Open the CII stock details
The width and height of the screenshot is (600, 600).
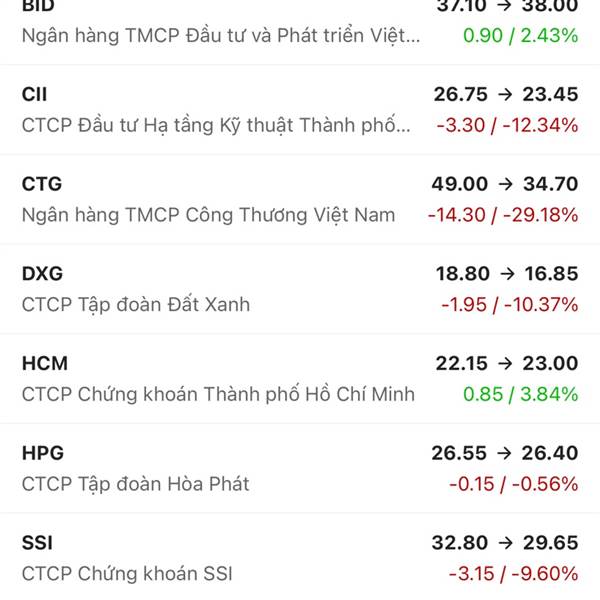300,110
